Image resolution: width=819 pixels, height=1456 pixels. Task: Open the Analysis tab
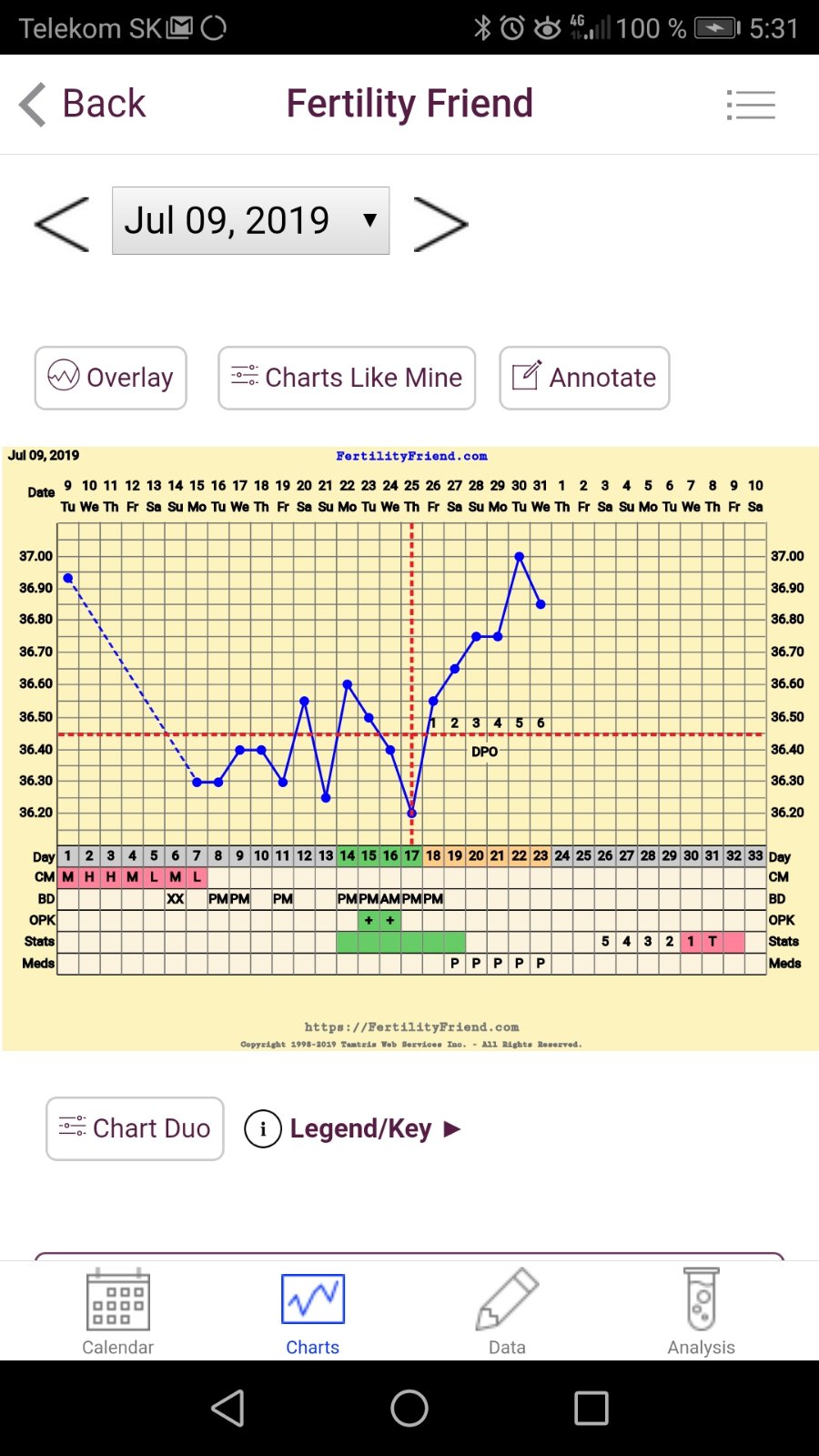pos(701,1311)
